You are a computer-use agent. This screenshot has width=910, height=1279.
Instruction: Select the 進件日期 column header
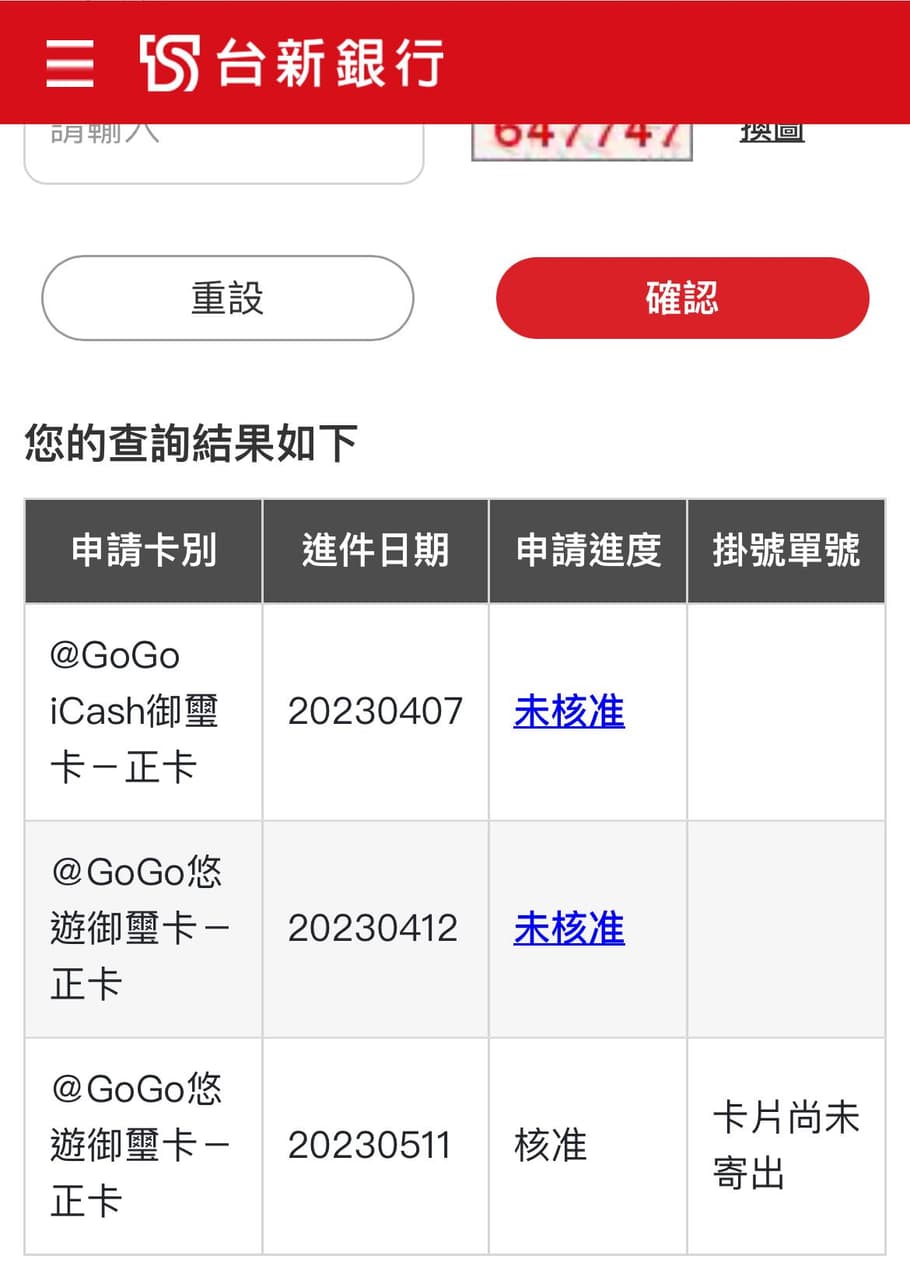point(374,550)
